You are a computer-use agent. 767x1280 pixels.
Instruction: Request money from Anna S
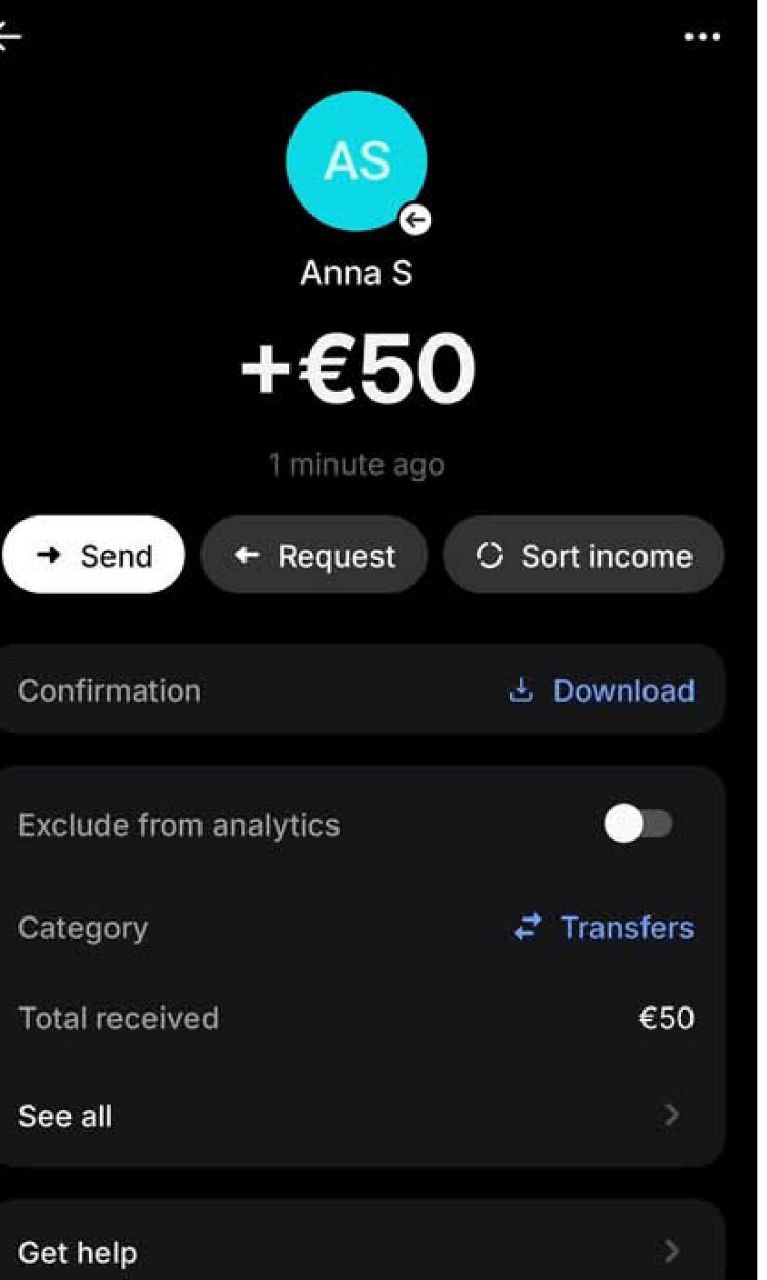coord(314,556)
